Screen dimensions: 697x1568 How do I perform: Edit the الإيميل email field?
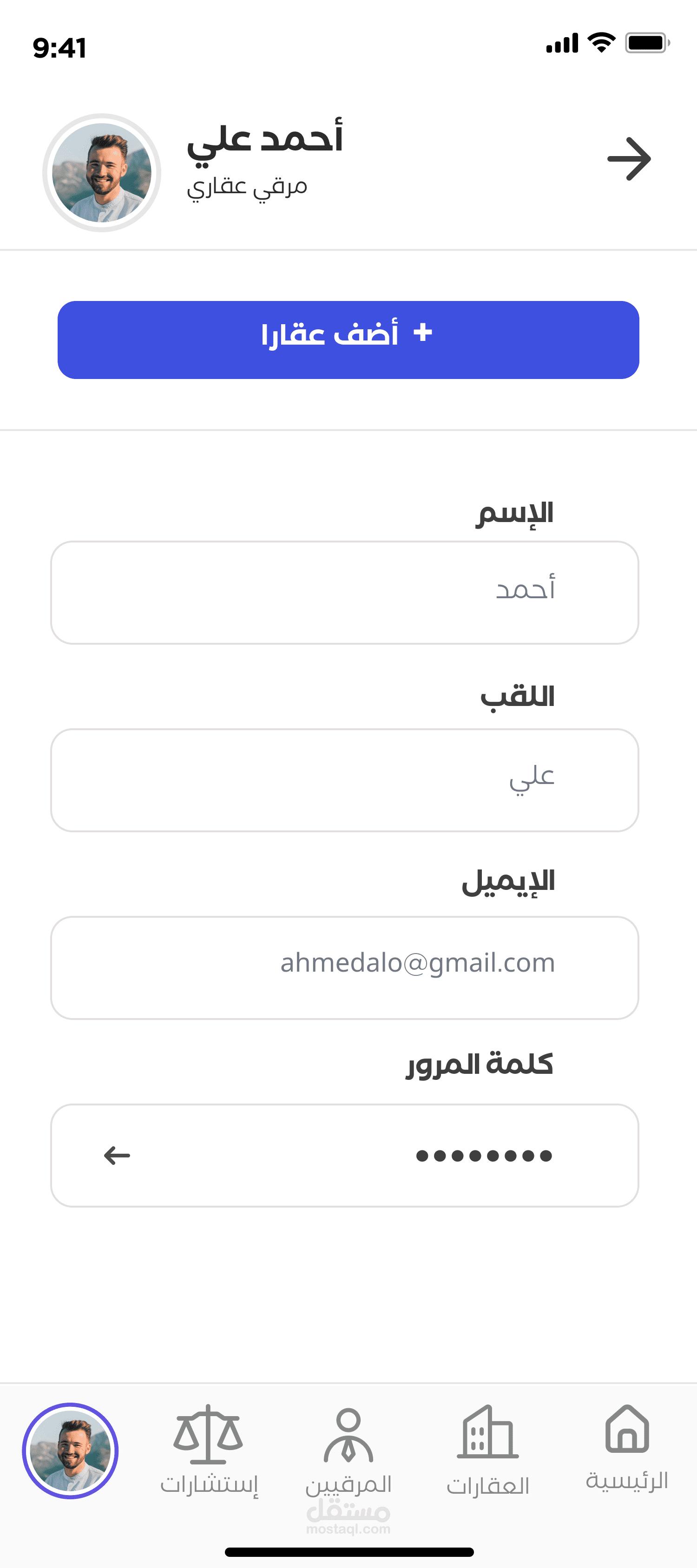coord(344,967)
